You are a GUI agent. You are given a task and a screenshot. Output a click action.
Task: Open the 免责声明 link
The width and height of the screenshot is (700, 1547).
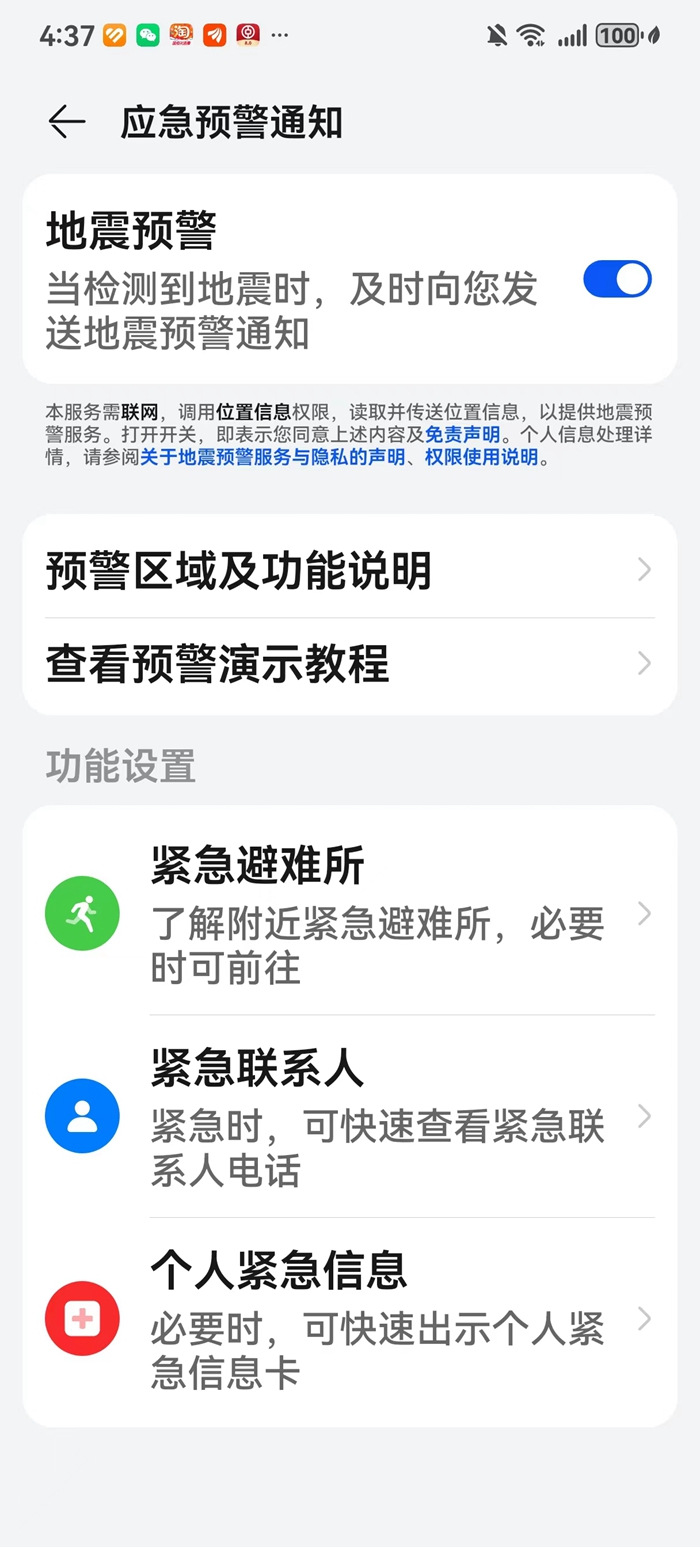tap(463, 435)
